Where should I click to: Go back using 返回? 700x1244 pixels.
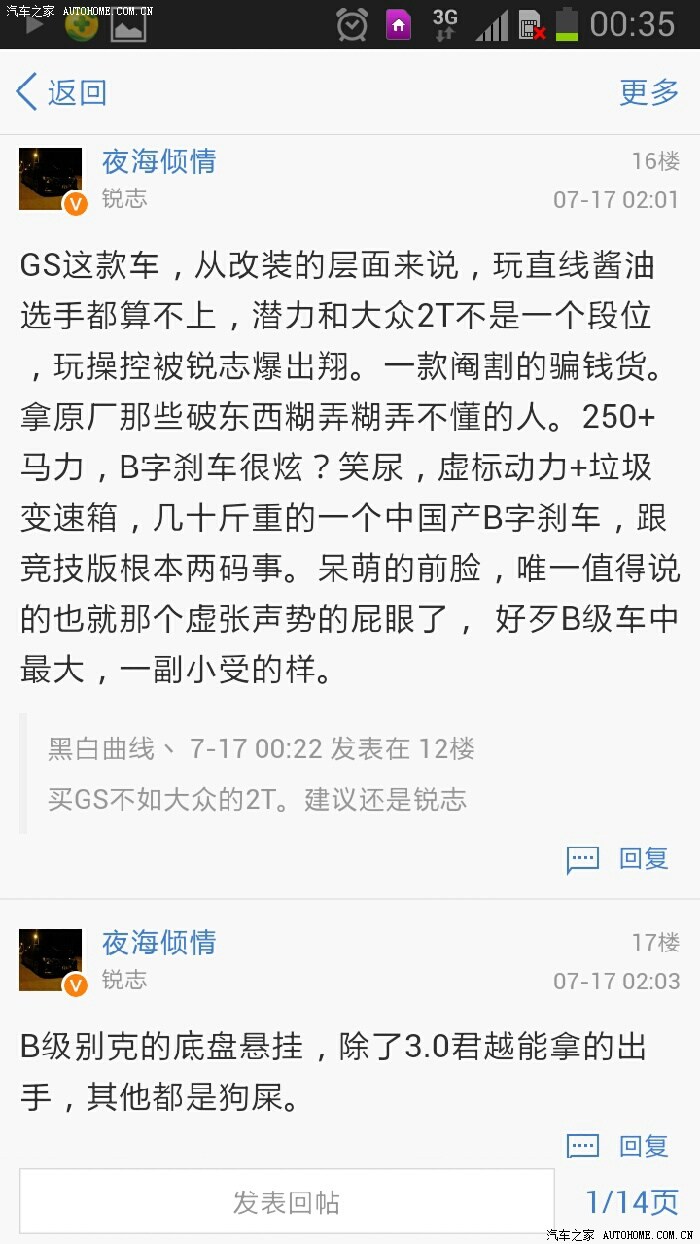[x=62, y=92]
